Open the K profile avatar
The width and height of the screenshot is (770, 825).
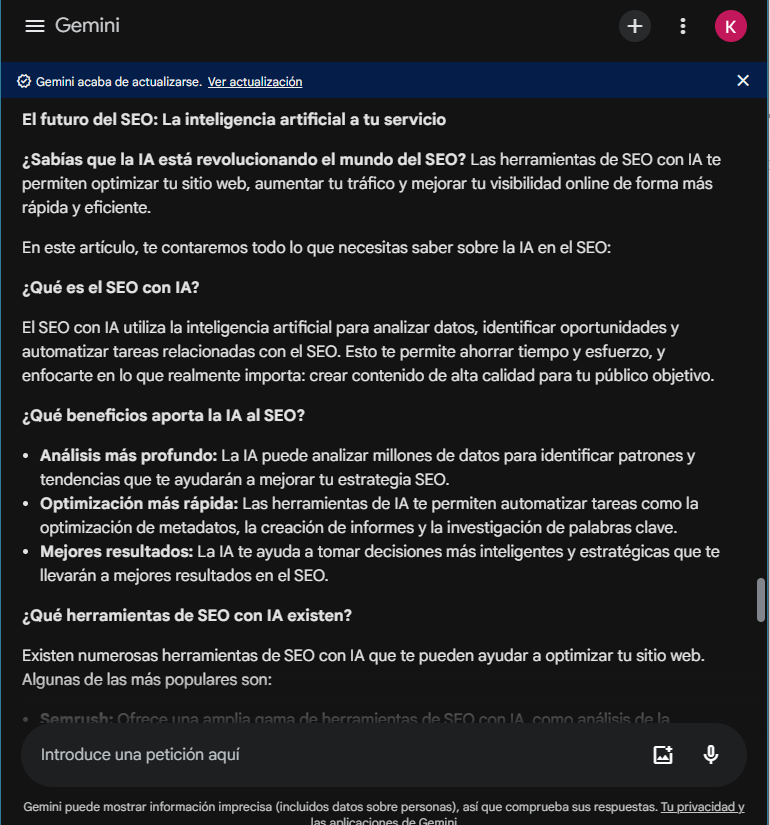click(731, 26)
